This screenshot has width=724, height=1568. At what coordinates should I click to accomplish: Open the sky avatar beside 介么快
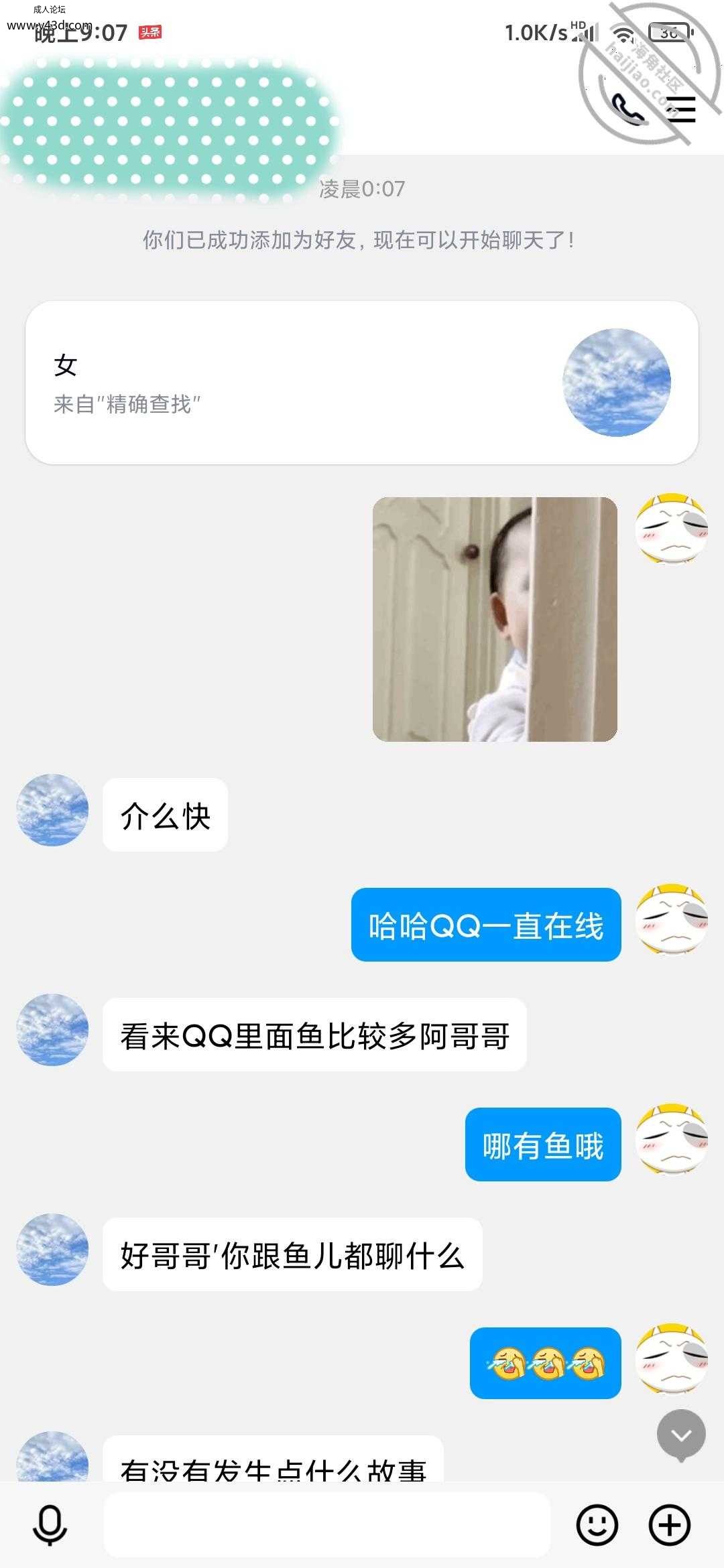pyautogui.click(x=52, y=810)
